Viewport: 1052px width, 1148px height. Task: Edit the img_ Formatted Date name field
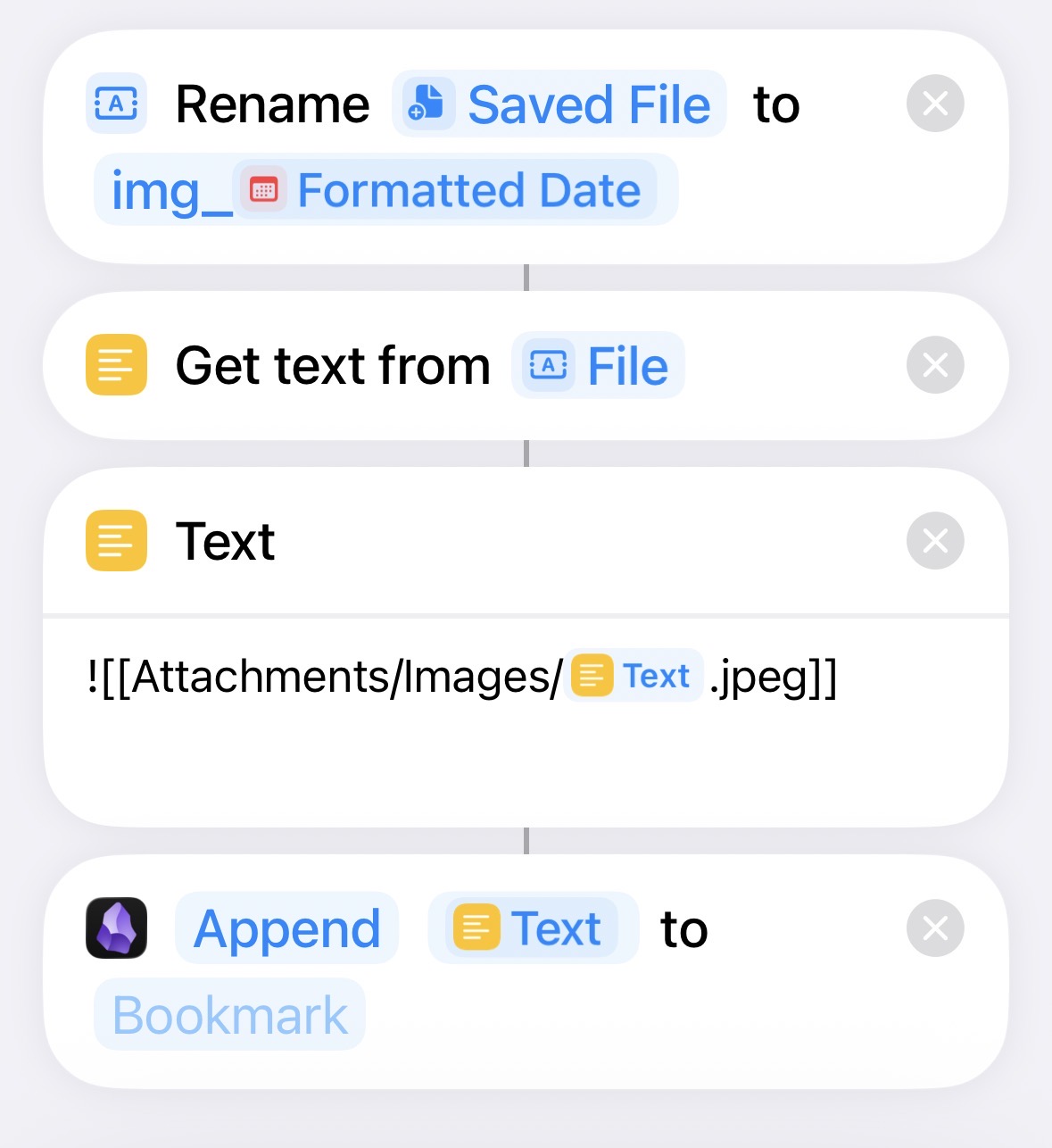tap(385, 190)
